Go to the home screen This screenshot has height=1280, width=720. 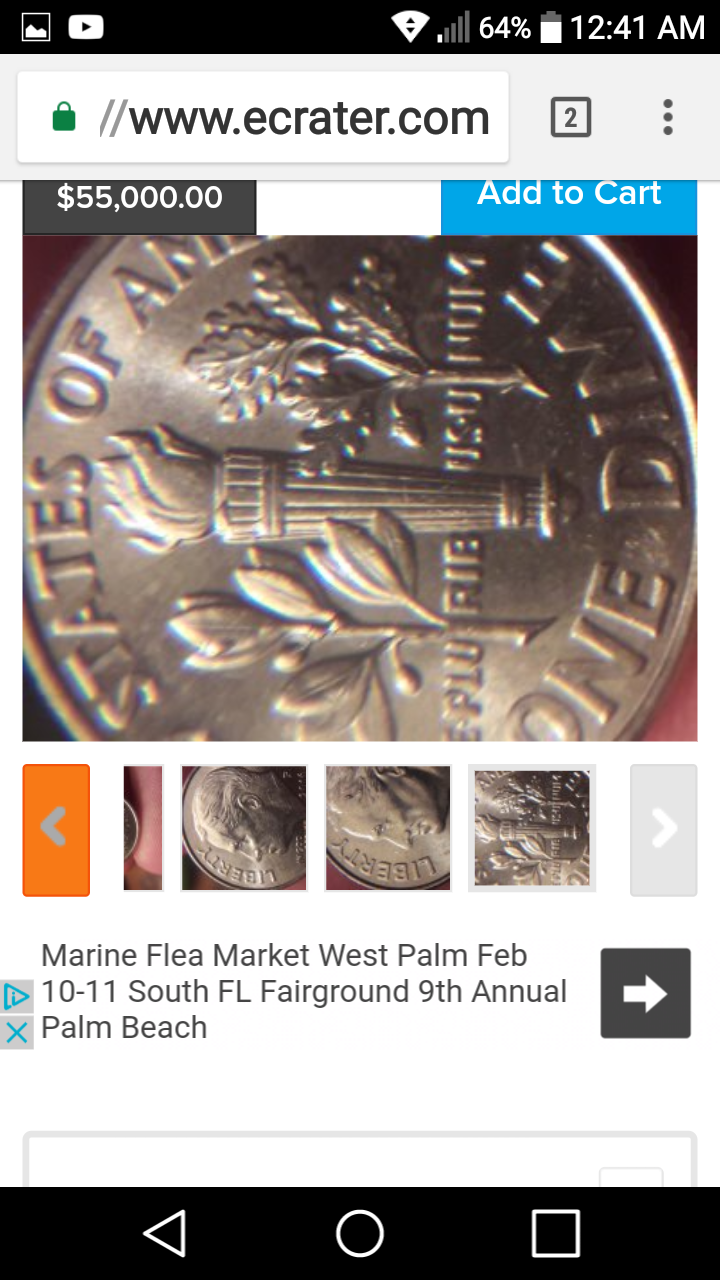360,1233
